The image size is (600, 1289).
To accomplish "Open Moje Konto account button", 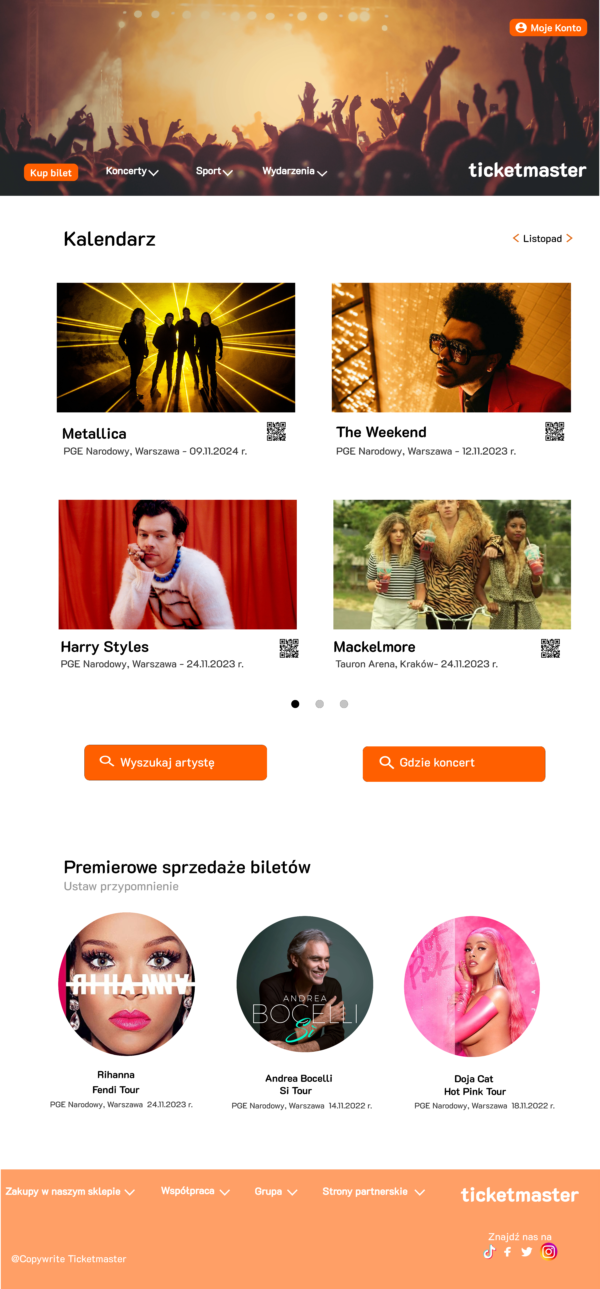I will pos(547,28).
